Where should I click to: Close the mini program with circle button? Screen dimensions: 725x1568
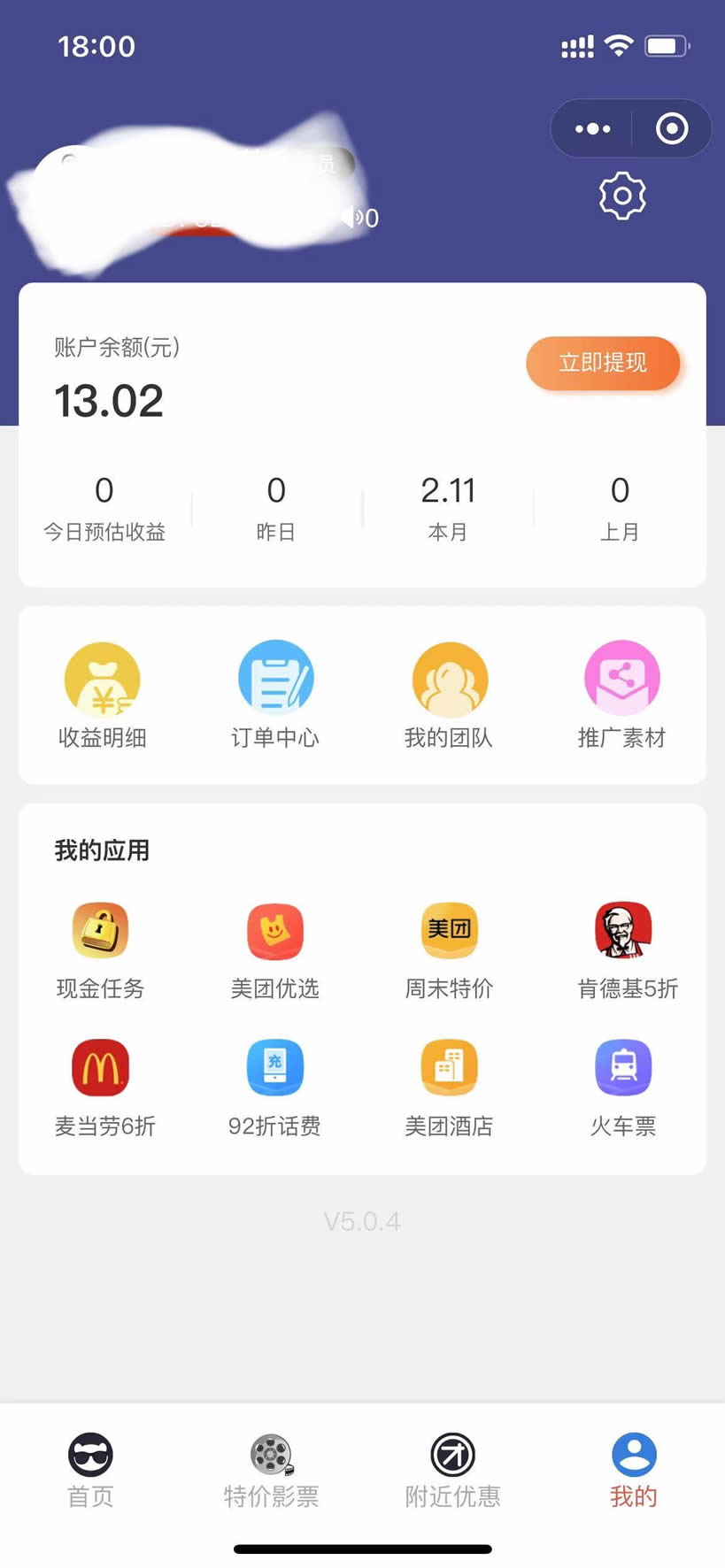click(672, 129)
